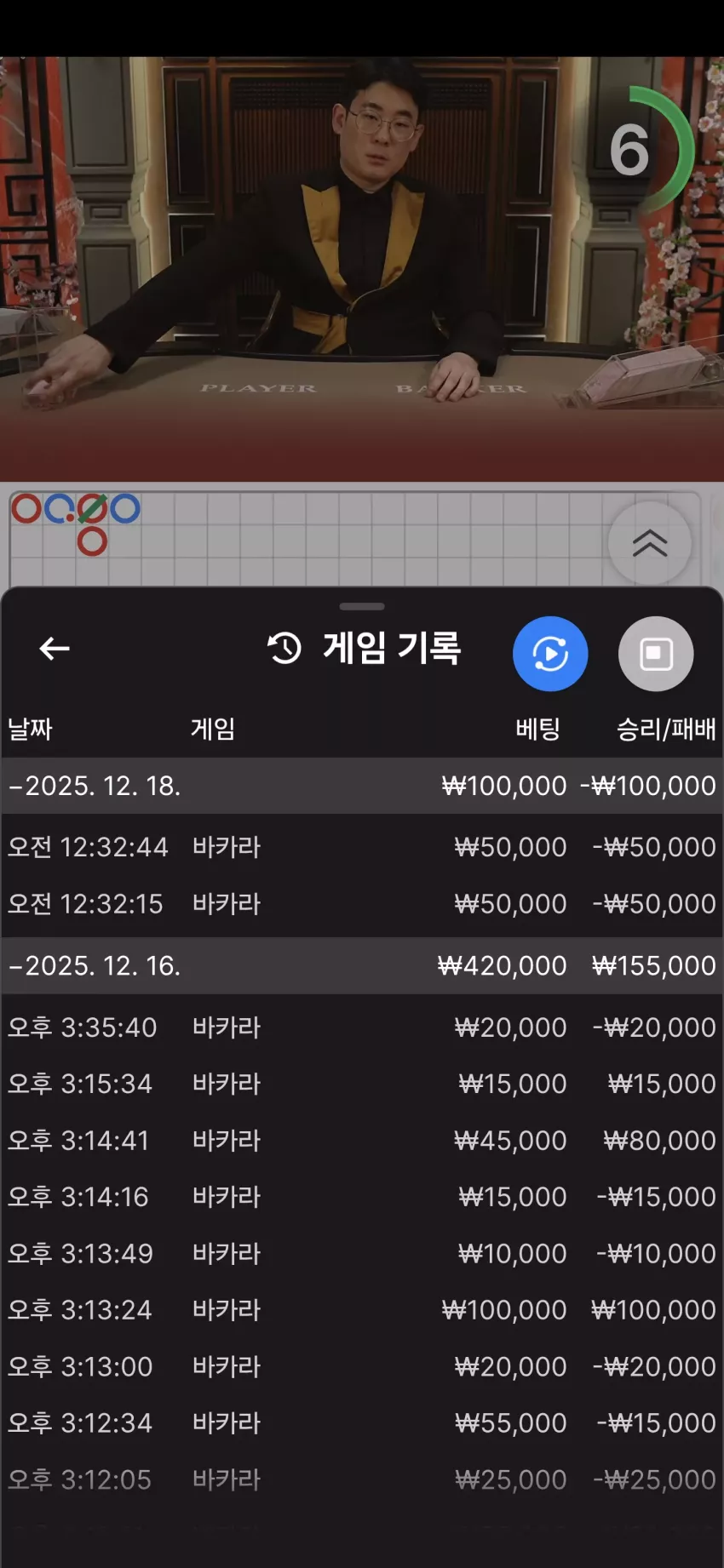View the 오후 3:13:24 바카라 round

point(362,1310)
